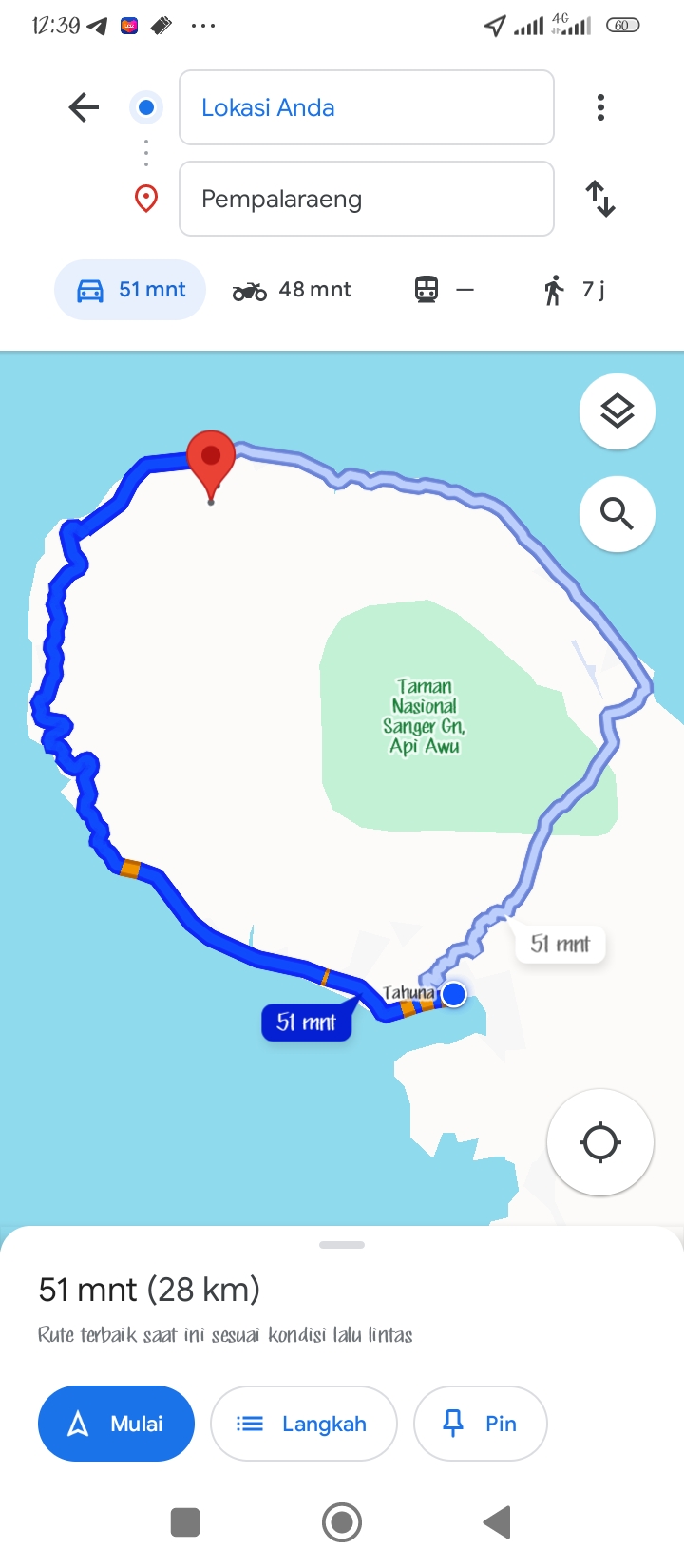Pin this route with Pin button
Viewport: 684px width, 1568px height.
[481, 1424]
